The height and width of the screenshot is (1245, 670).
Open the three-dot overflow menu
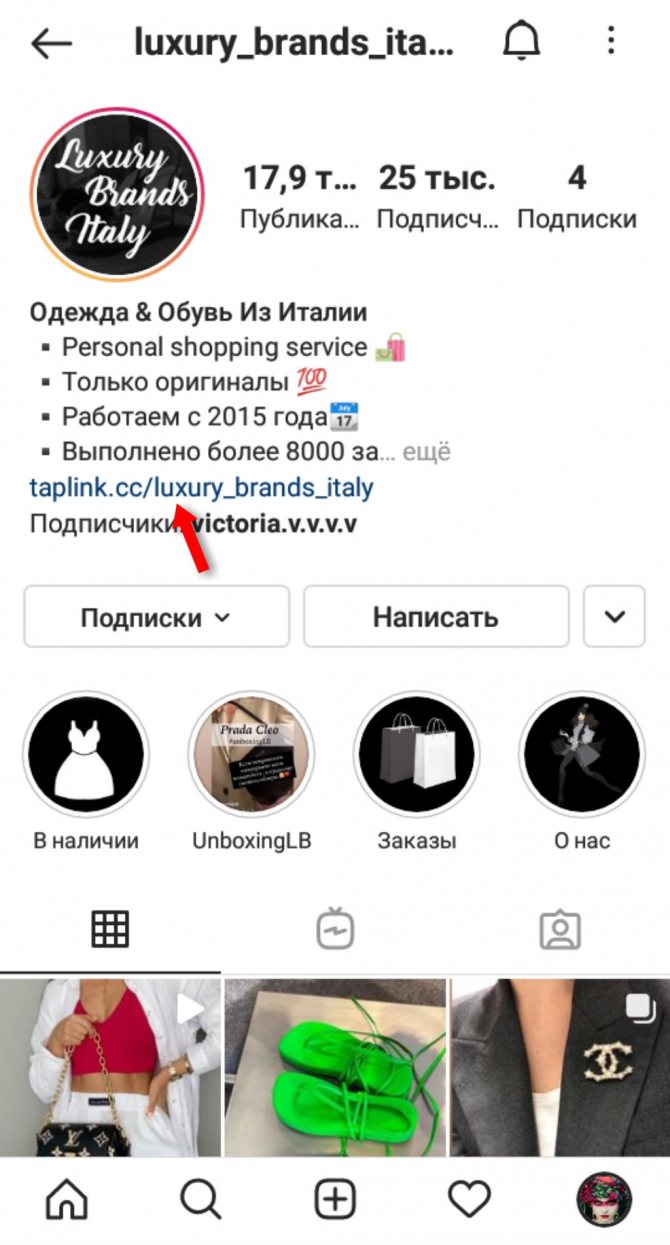(x=610, y=42)
